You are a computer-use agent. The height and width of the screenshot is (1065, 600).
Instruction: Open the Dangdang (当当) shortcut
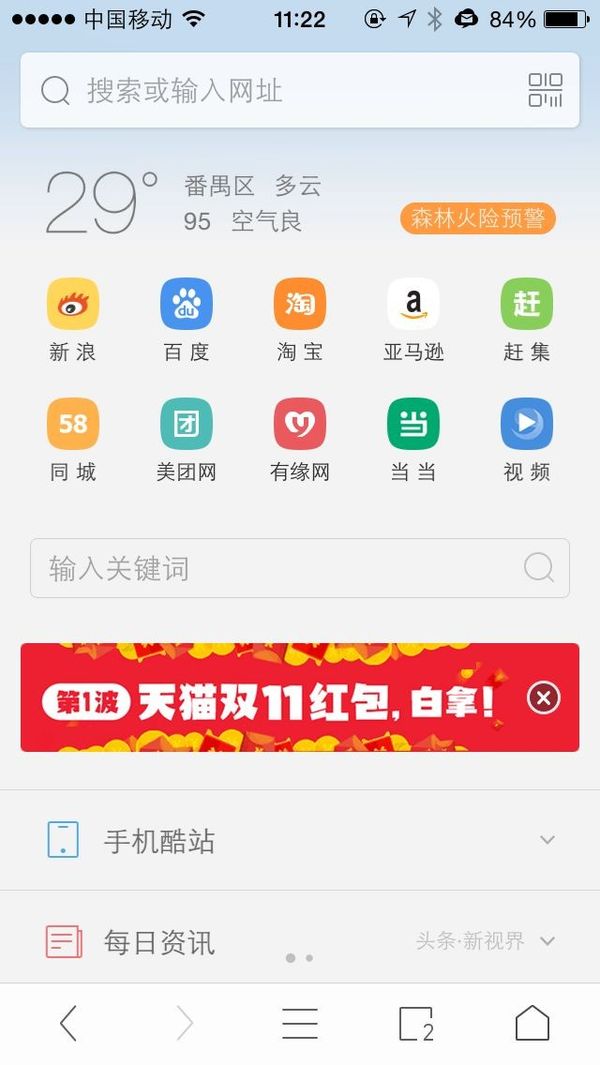(413, 441)
